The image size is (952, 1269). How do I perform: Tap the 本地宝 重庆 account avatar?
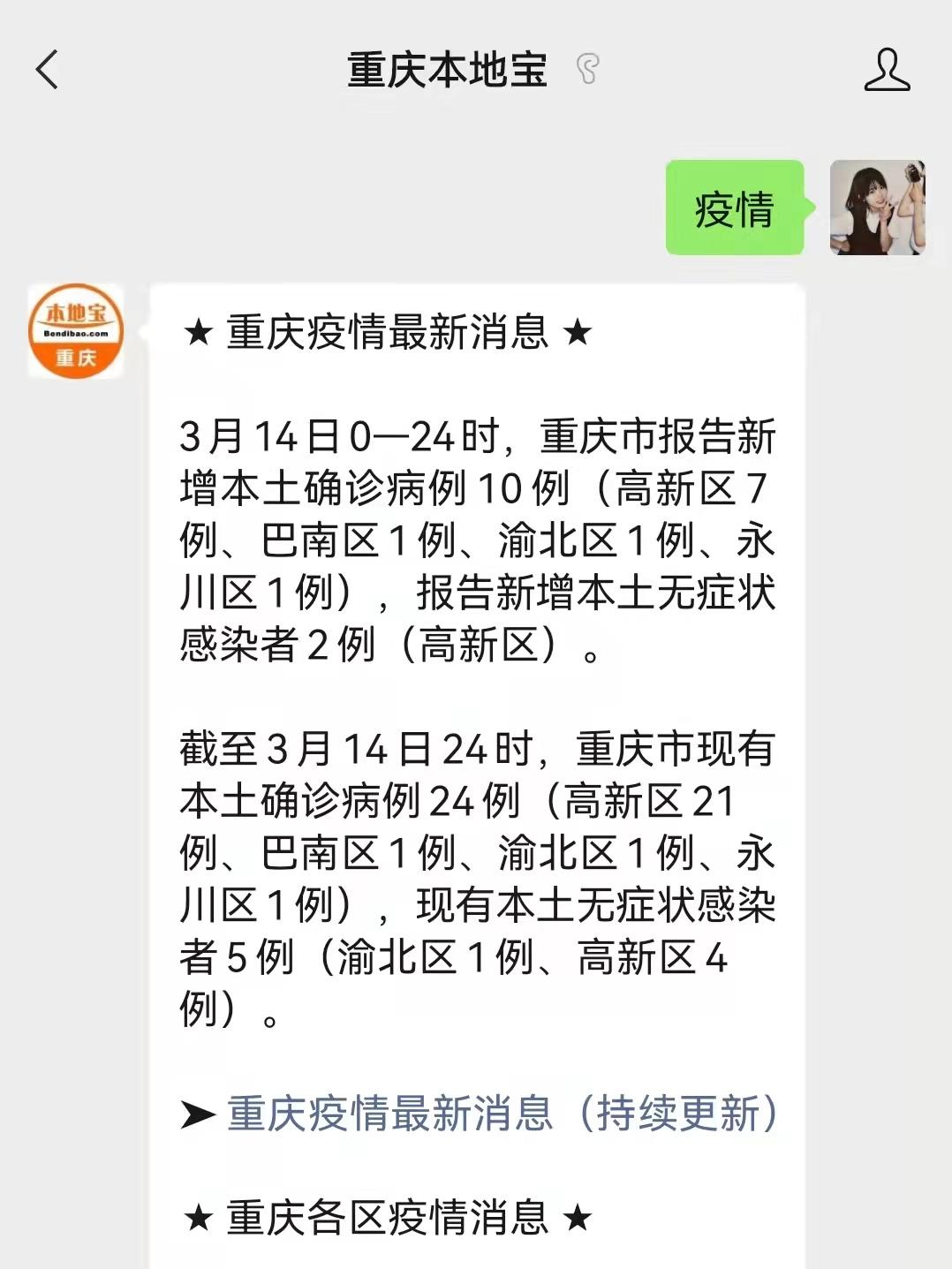pyautogui.click(x=76, y=331)
